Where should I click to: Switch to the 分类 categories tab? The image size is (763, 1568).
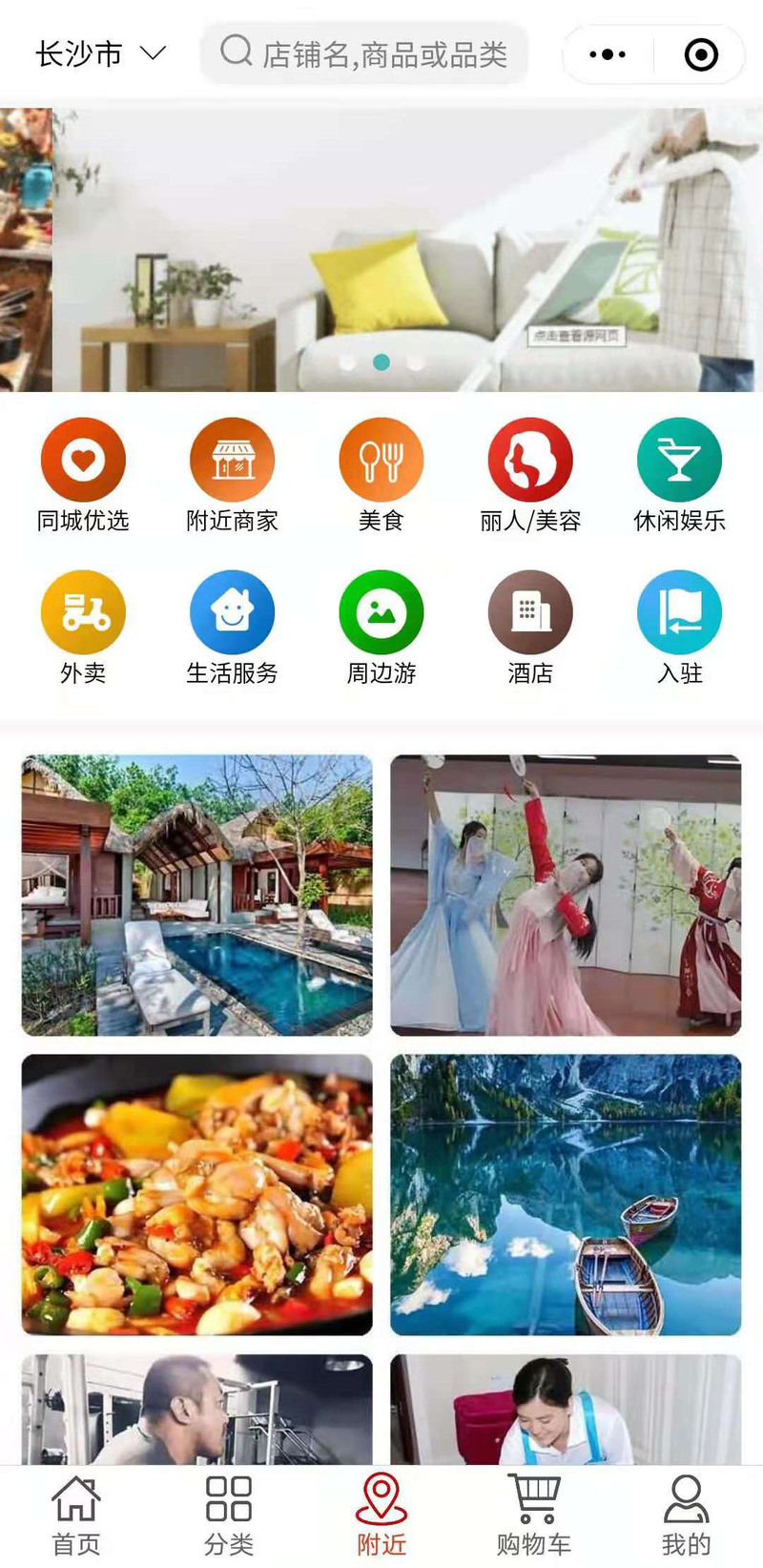coord(229,1515)
